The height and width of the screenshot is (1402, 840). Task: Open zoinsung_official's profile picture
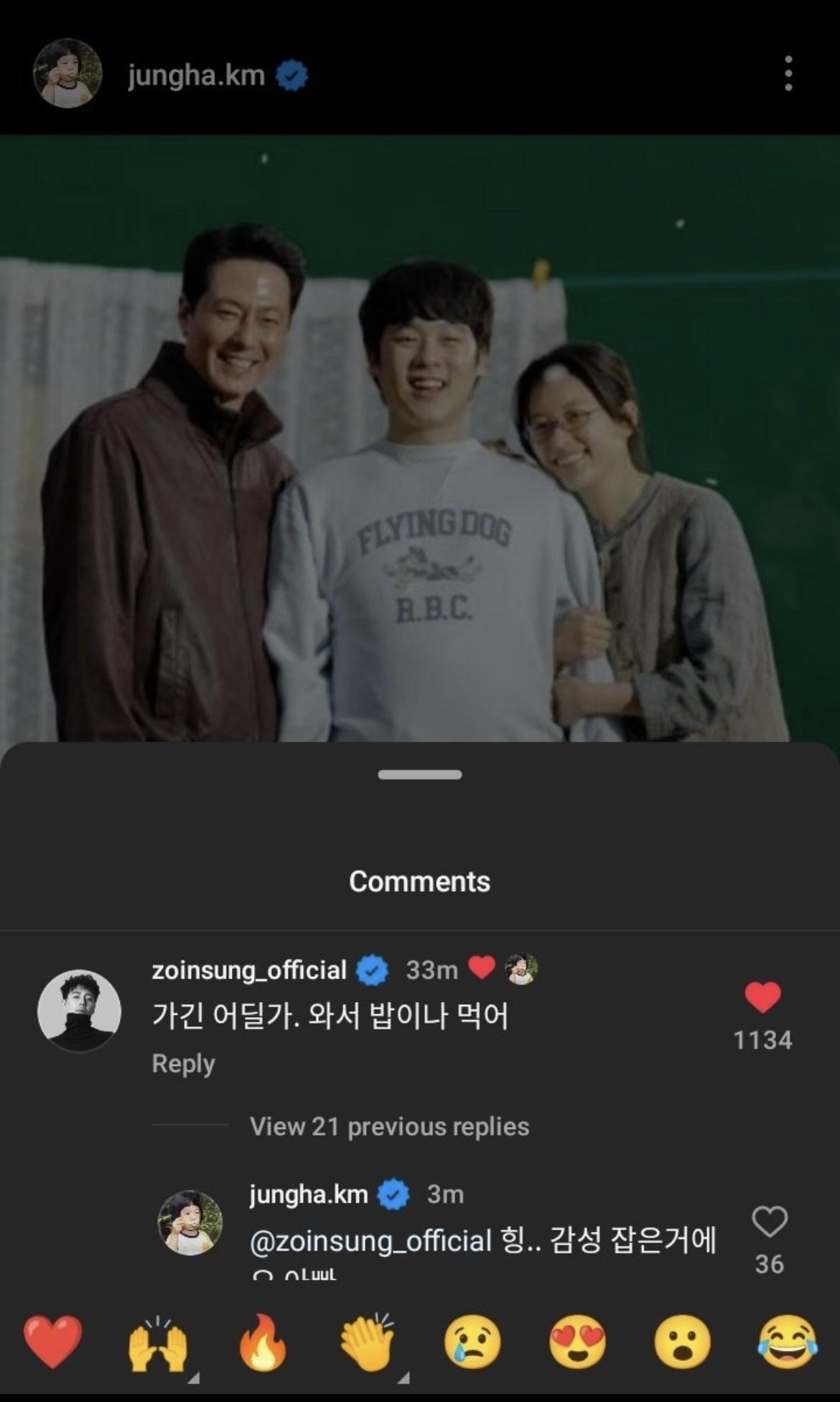point(79,1011)
